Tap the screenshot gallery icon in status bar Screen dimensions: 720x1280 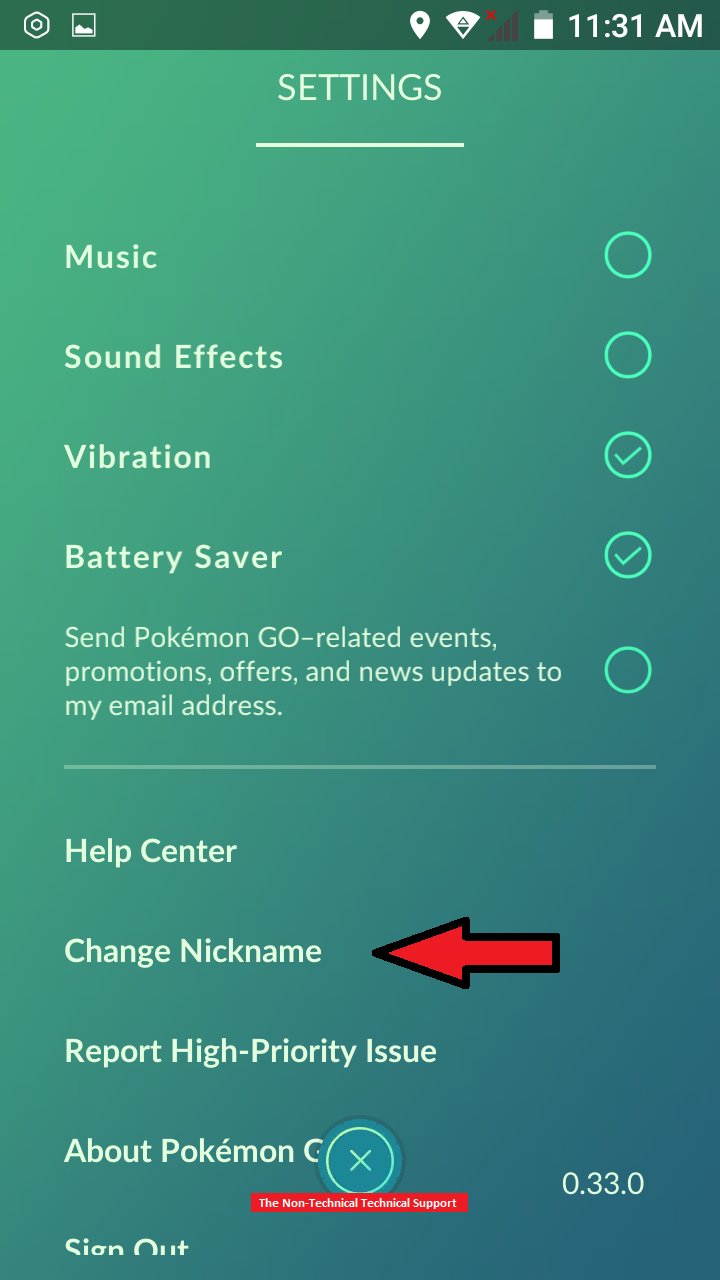coord(84,24)
